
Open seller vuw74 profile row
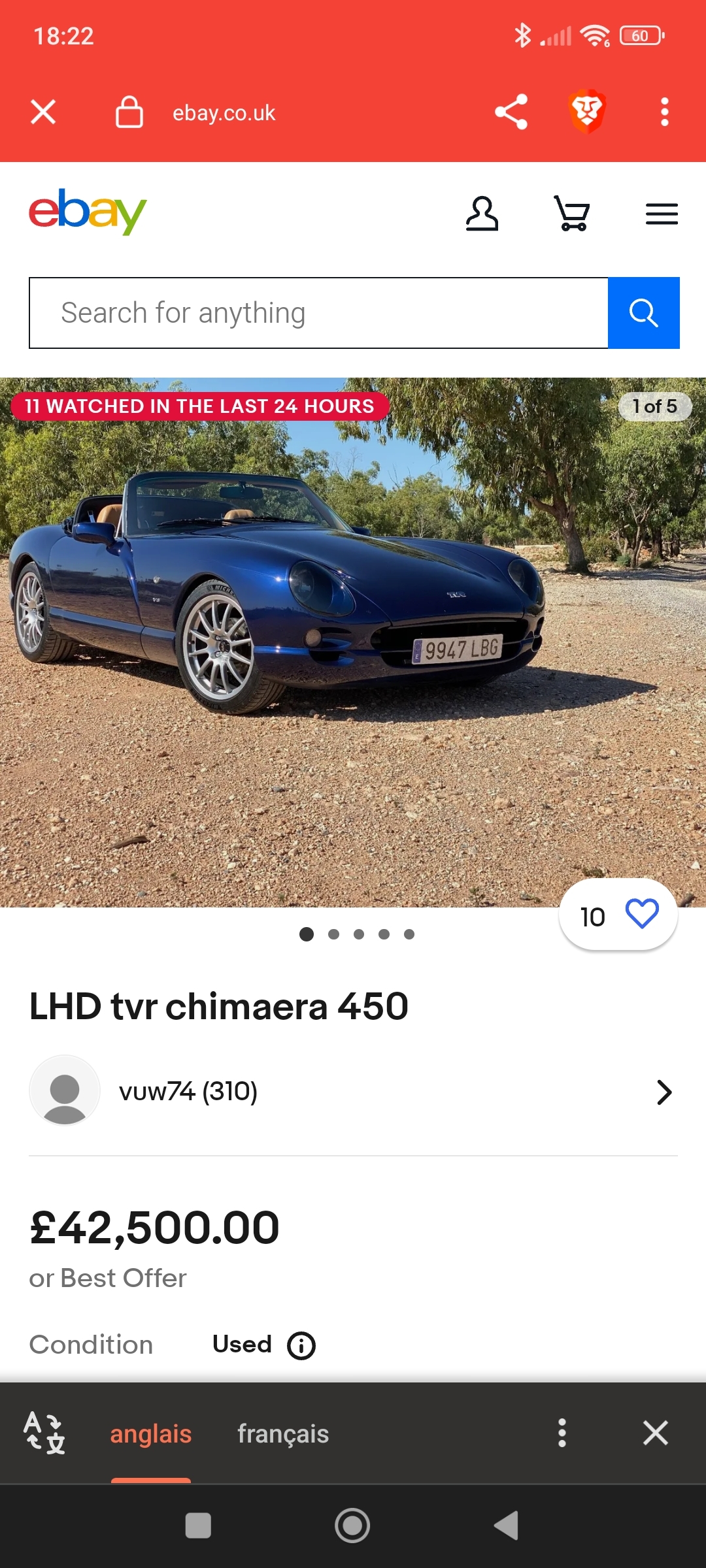pyautogui.click(x=353, y=1091)
